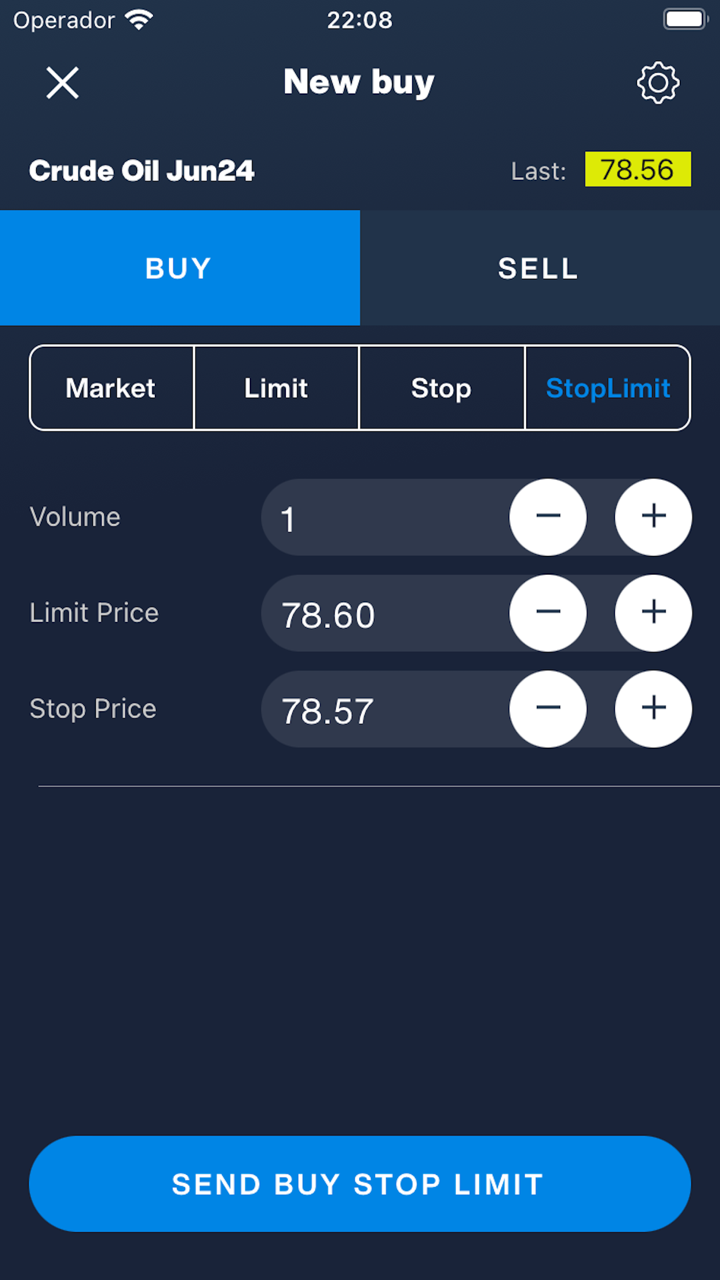The image size is (720, 1280).
Task: Close the New buy order screen
Action: click(x=62, y=83)
